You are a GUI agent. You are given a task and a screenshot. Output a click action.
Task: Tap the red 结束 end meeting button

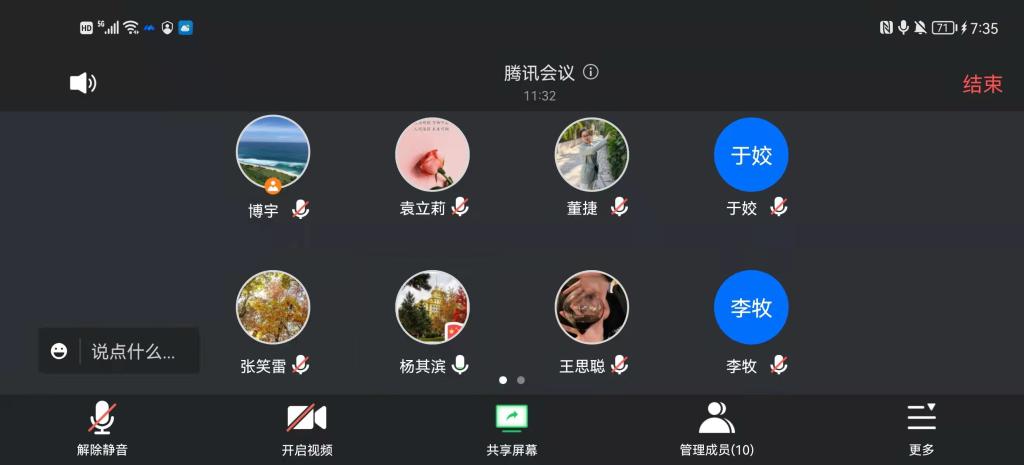point(982,84)
